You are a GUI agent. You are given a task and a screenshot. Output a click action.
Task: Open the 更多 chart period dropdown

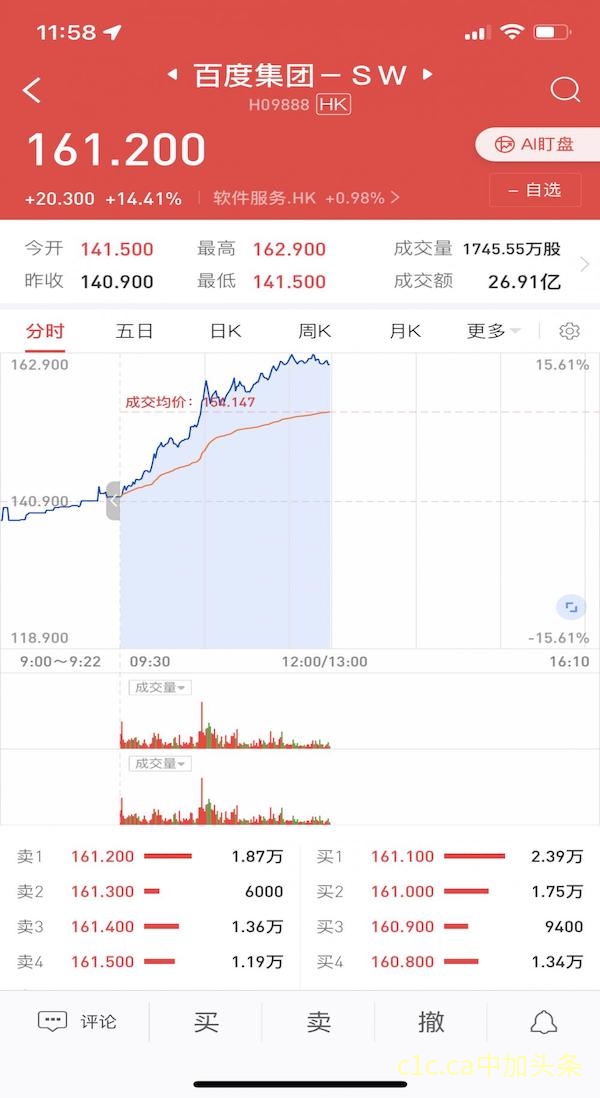point(494,331)
